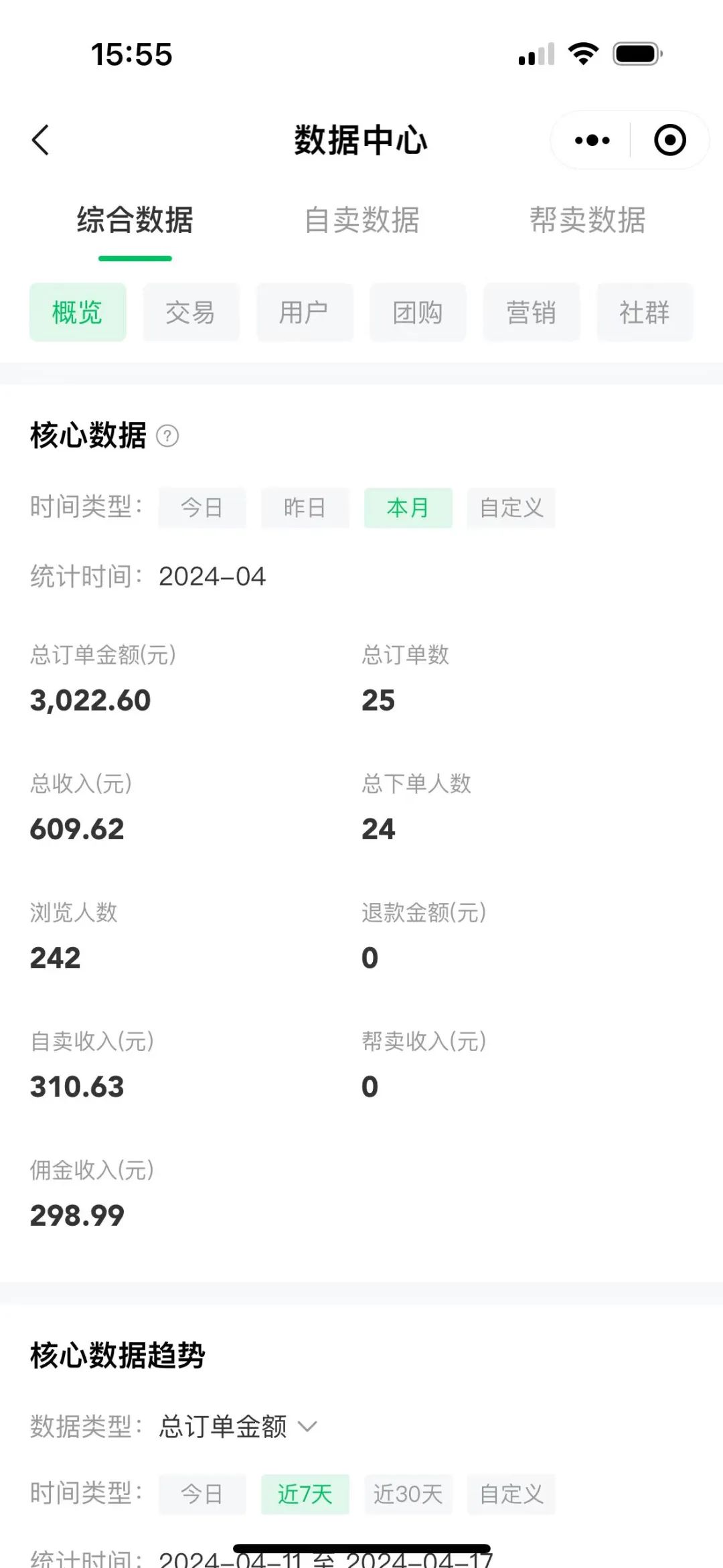Select the 团购 category chip

[x=418, y=312]
